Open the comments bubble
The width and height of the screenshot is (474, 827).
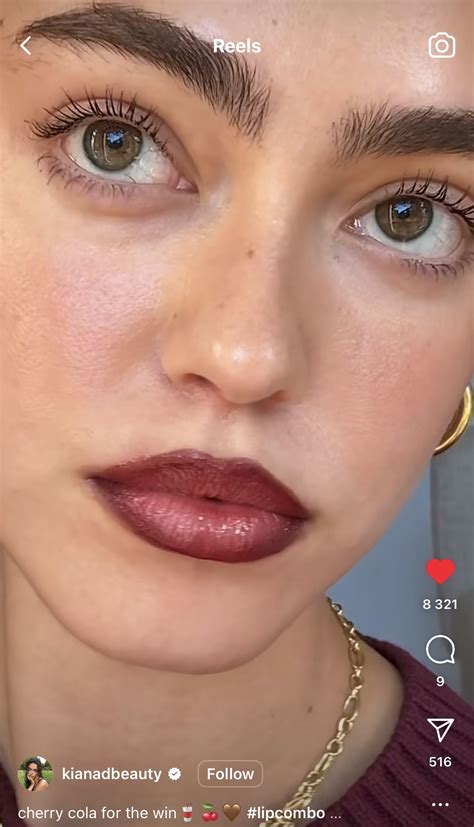pyautogui.click(x=440, y=649)
